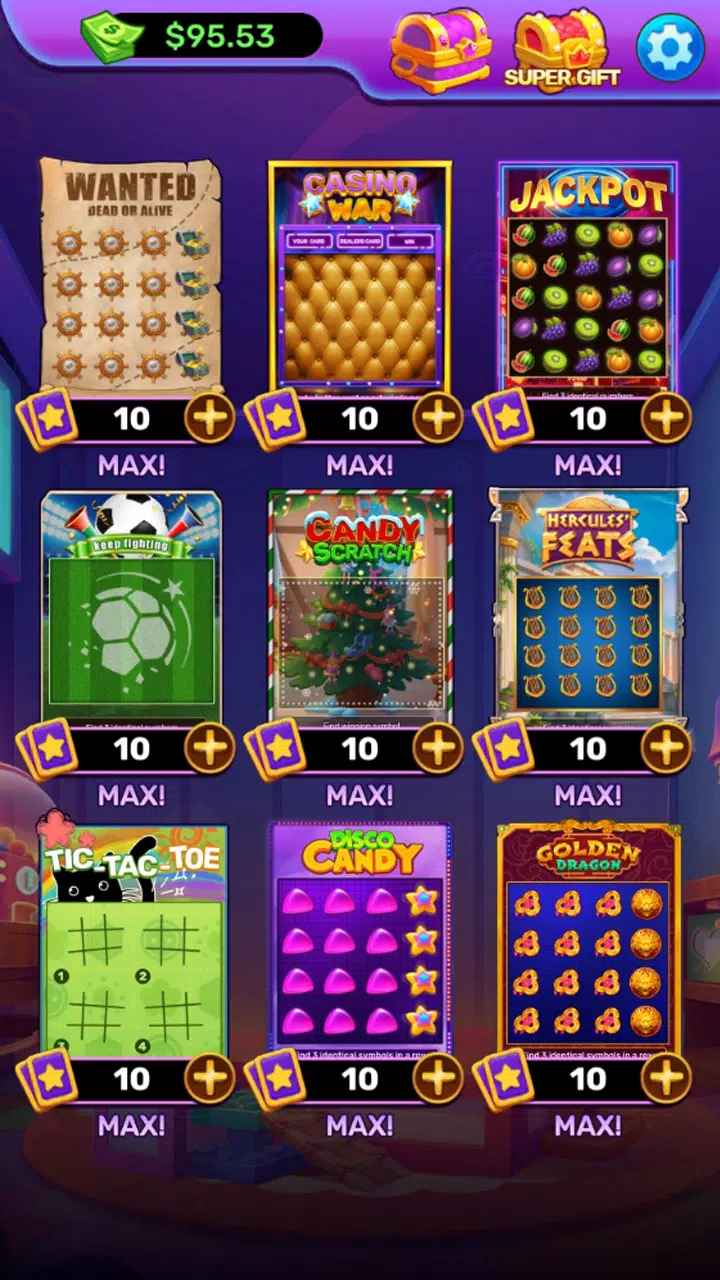Play the Candy Scratch card
720x1280 pixels.
click(x=360, y=605)
